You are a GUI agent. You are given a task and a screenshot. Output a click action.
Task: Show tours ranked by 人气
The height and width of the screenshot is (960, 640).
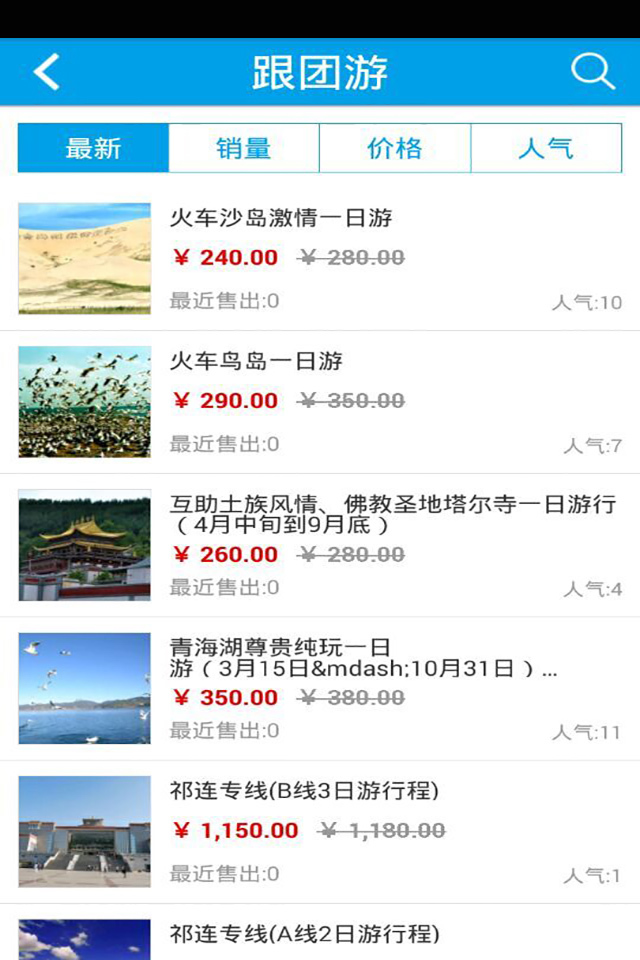(546, 149)
